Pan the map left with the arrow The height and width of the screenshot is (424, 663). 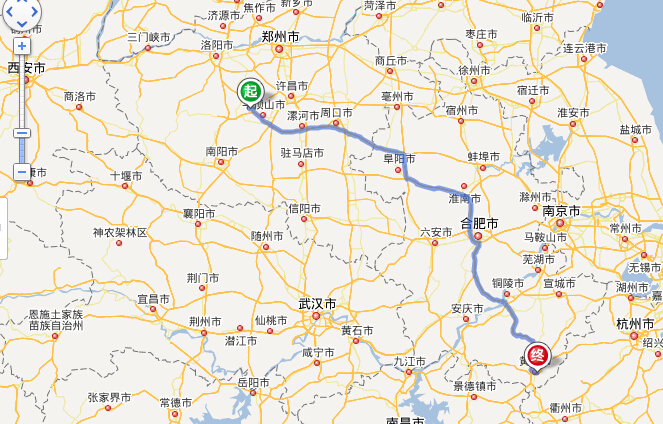[x=7, y=12]
